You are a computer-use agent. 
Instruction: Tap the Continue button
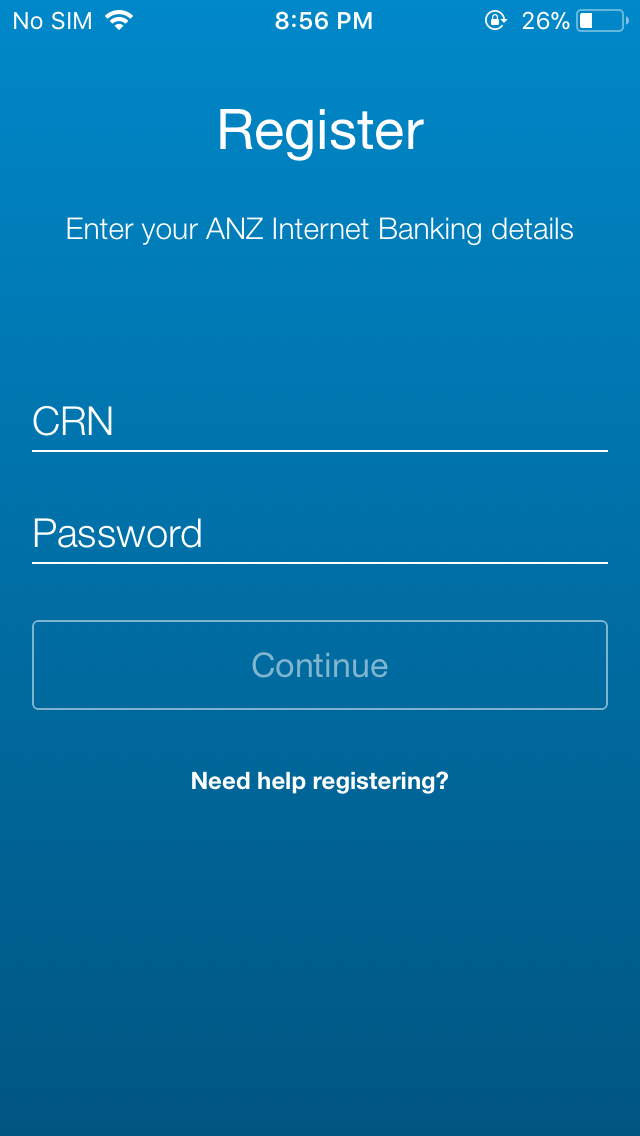pyautogui.click(x=320, y=665)
